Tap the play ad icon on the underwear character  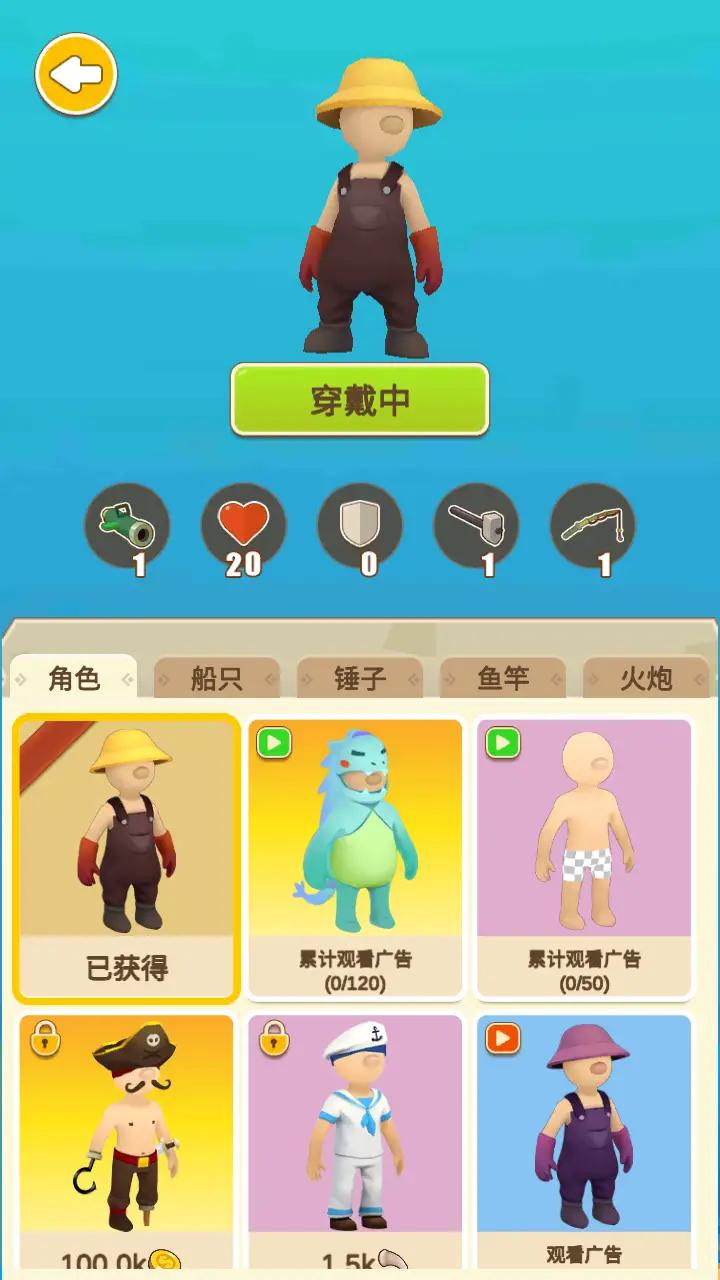point(502,744)
